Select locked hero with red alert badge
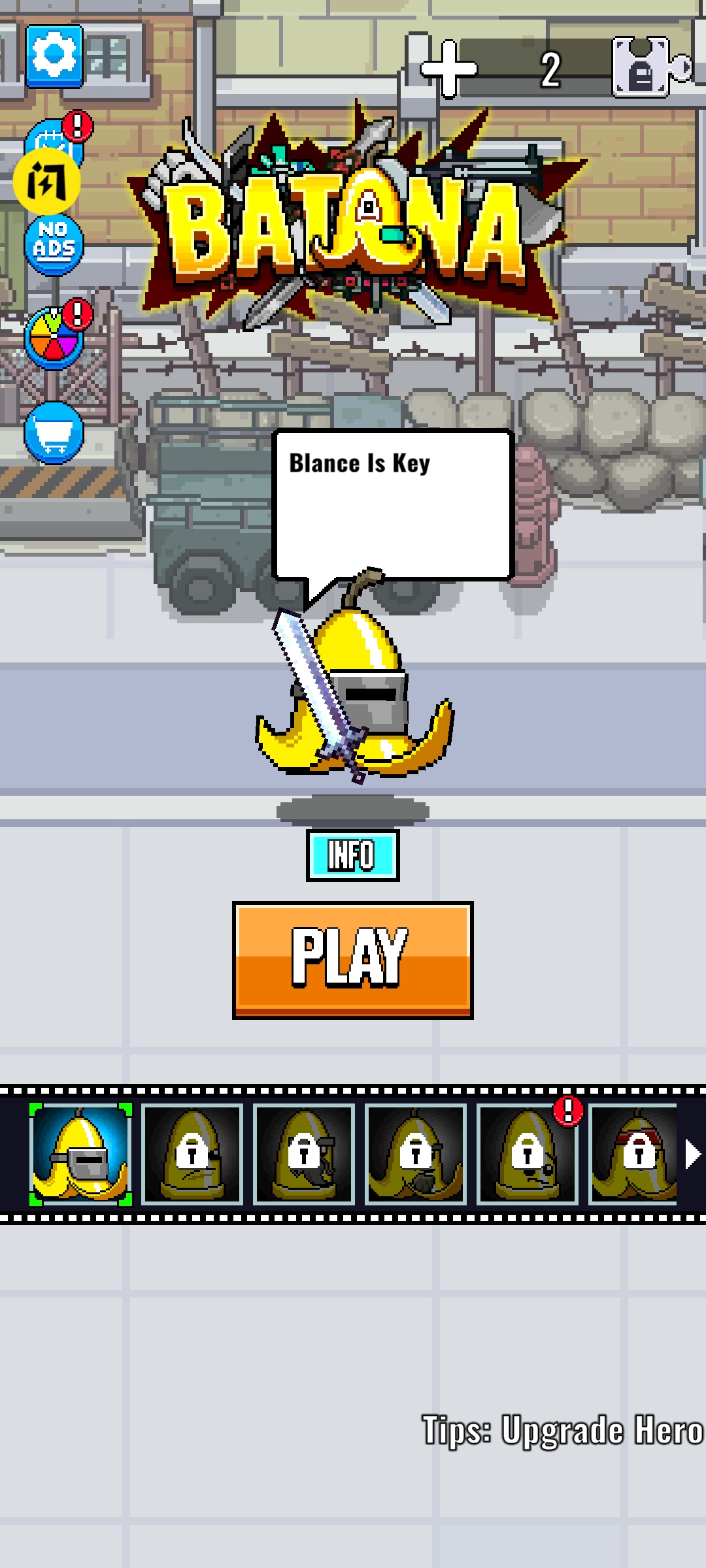 coord(527,1154)
